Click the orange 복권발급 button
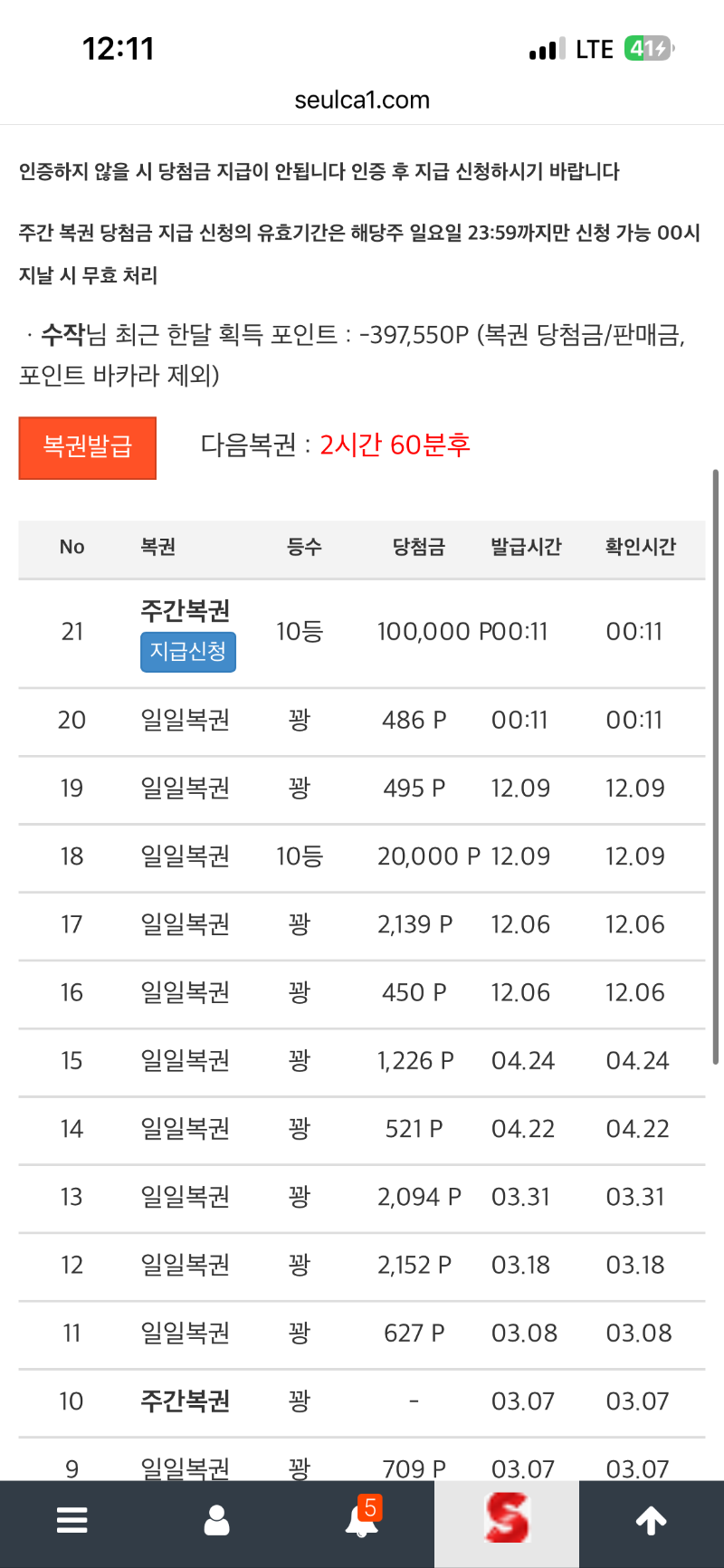Screen dimensions: 724x1568 (87, 447)
